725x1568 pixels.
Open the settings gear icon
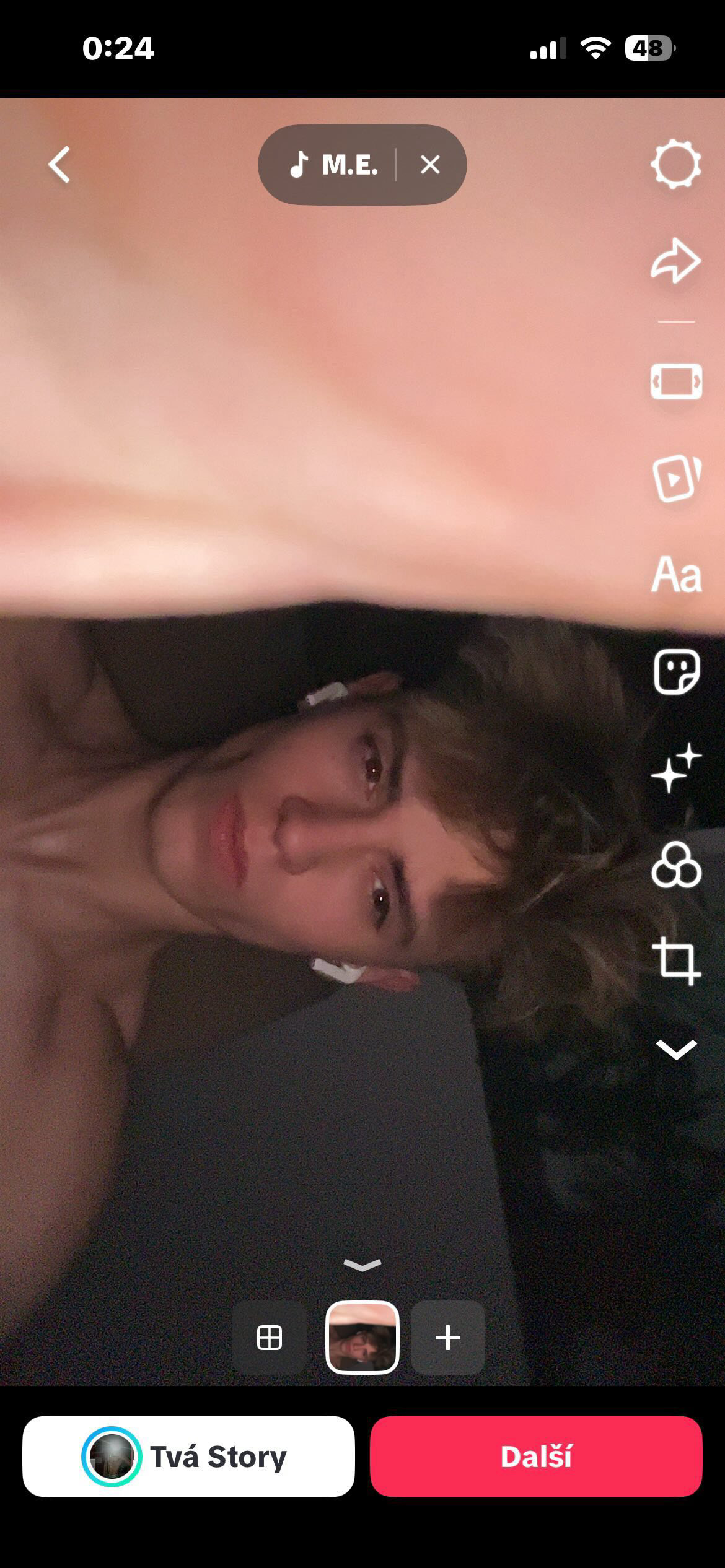tap(675, 165)
